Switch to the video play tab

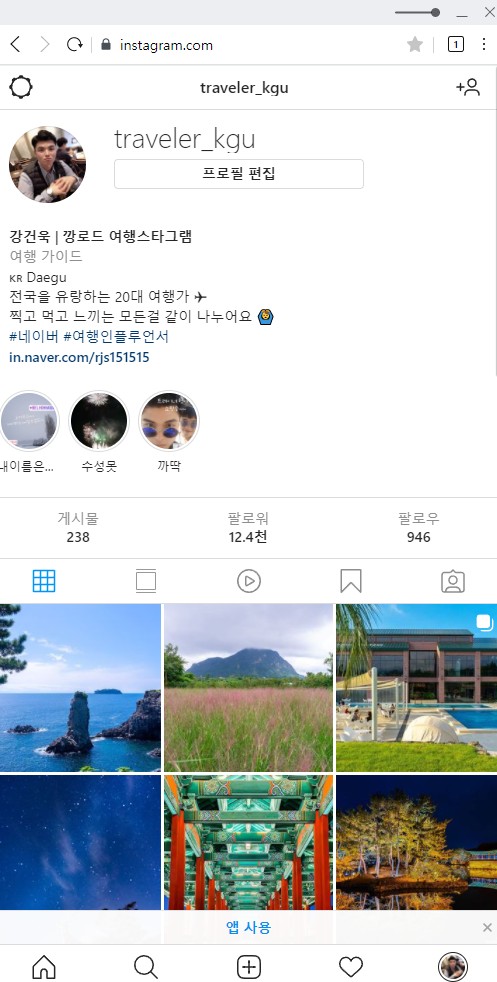[x=248, y=581]
